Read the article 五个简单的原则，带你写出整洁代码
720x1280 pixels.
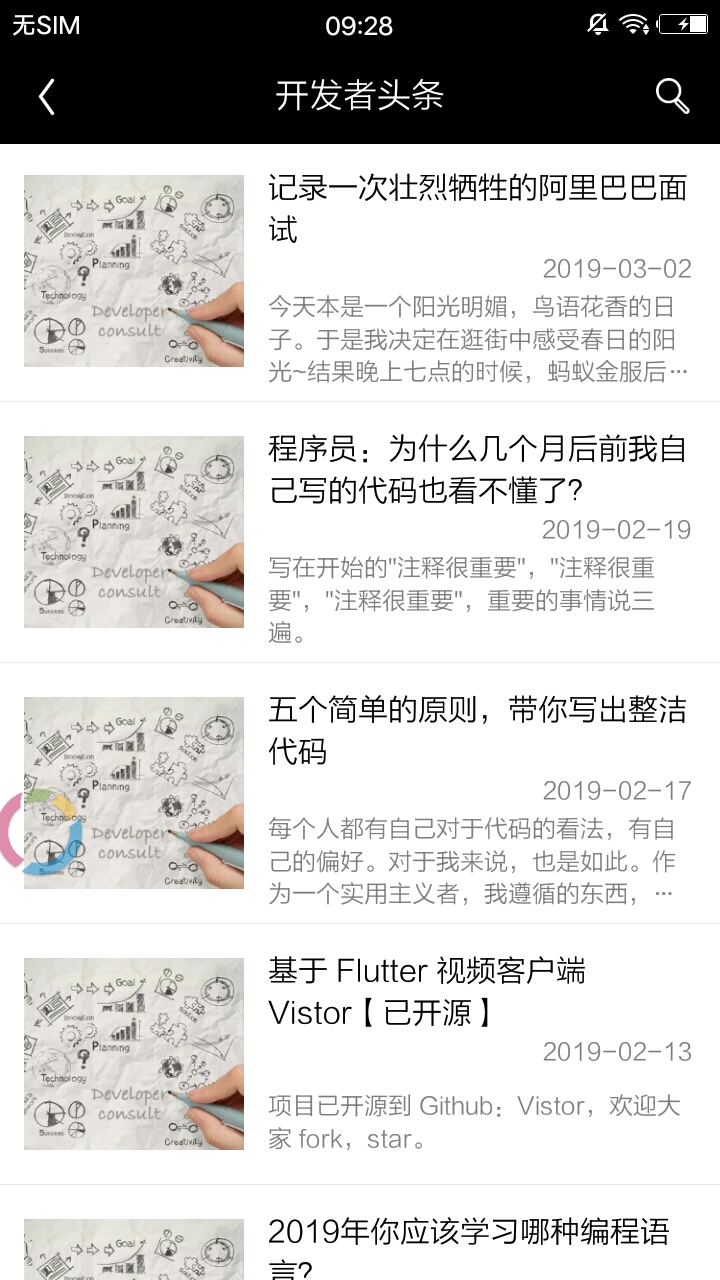[477, 730]
